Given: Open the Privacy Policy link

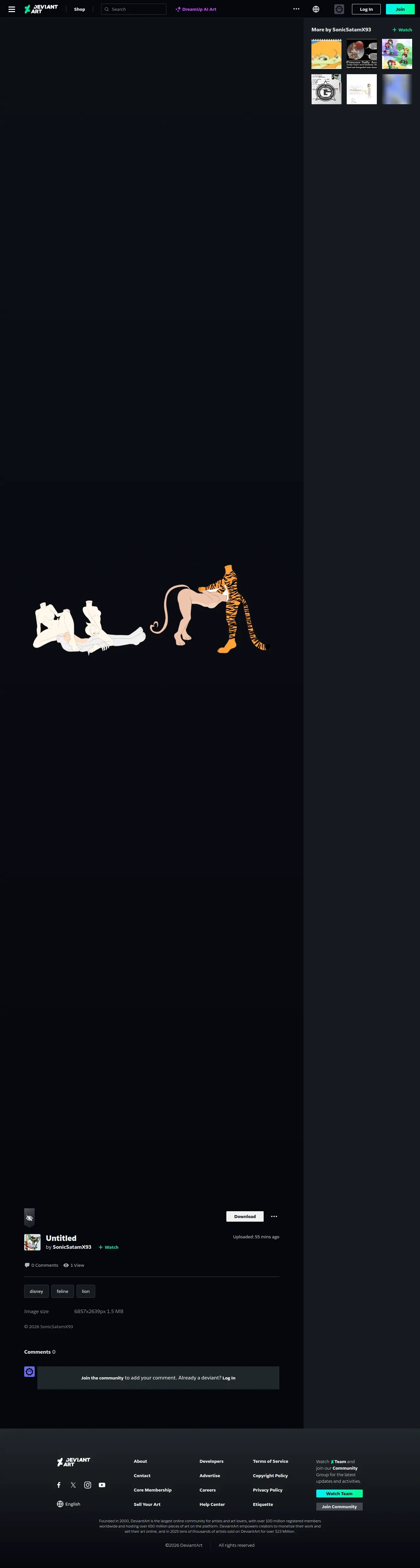Looking at the screenshot, I should click(268, 1490).
